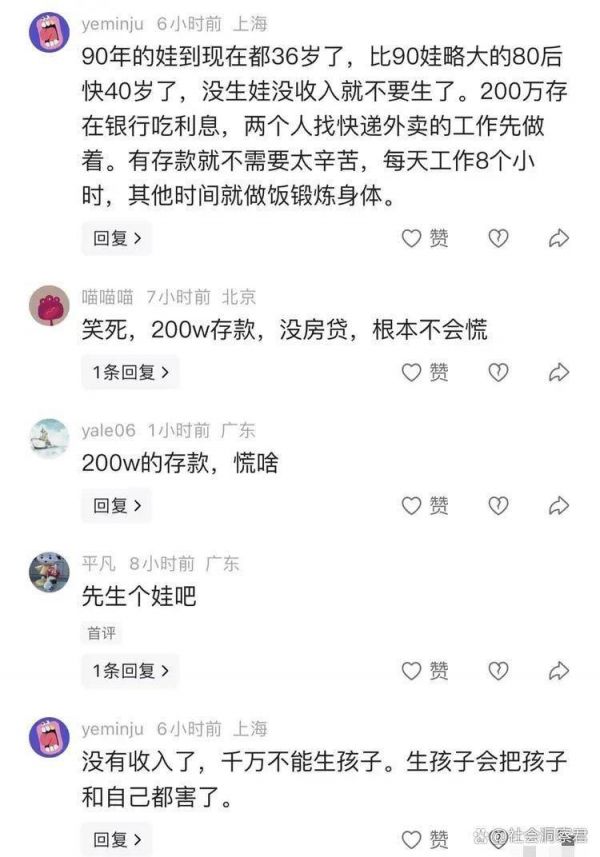Image resolution: width=600 pixels, height=857 pixels.
Task: Expand the 1条回复 under 喵喵喵's comment
Action: tap(130, 372)
